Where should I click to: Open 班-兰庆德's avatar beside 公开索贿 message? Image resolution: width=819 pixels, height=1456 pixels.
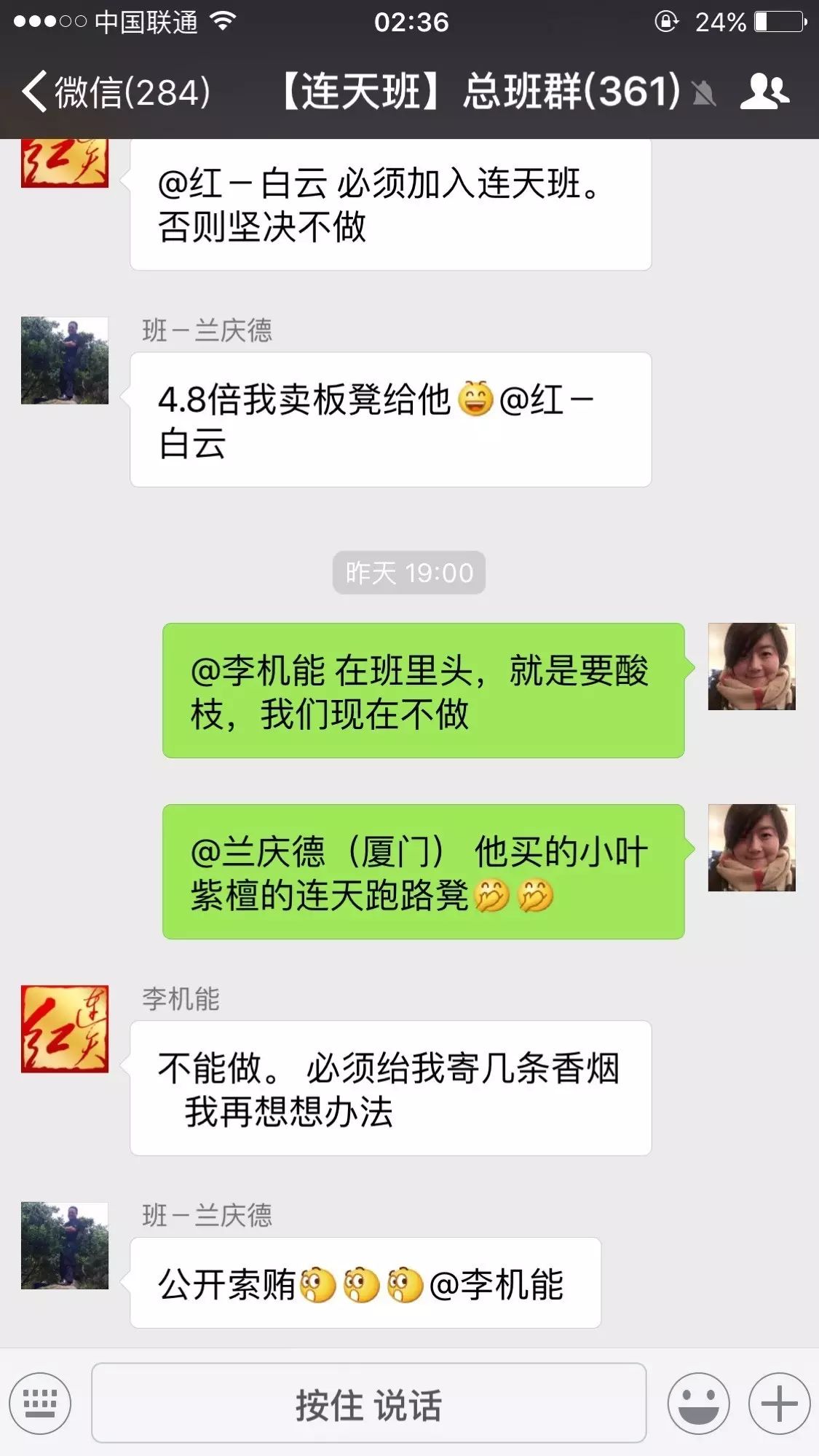pos(65,1245)
